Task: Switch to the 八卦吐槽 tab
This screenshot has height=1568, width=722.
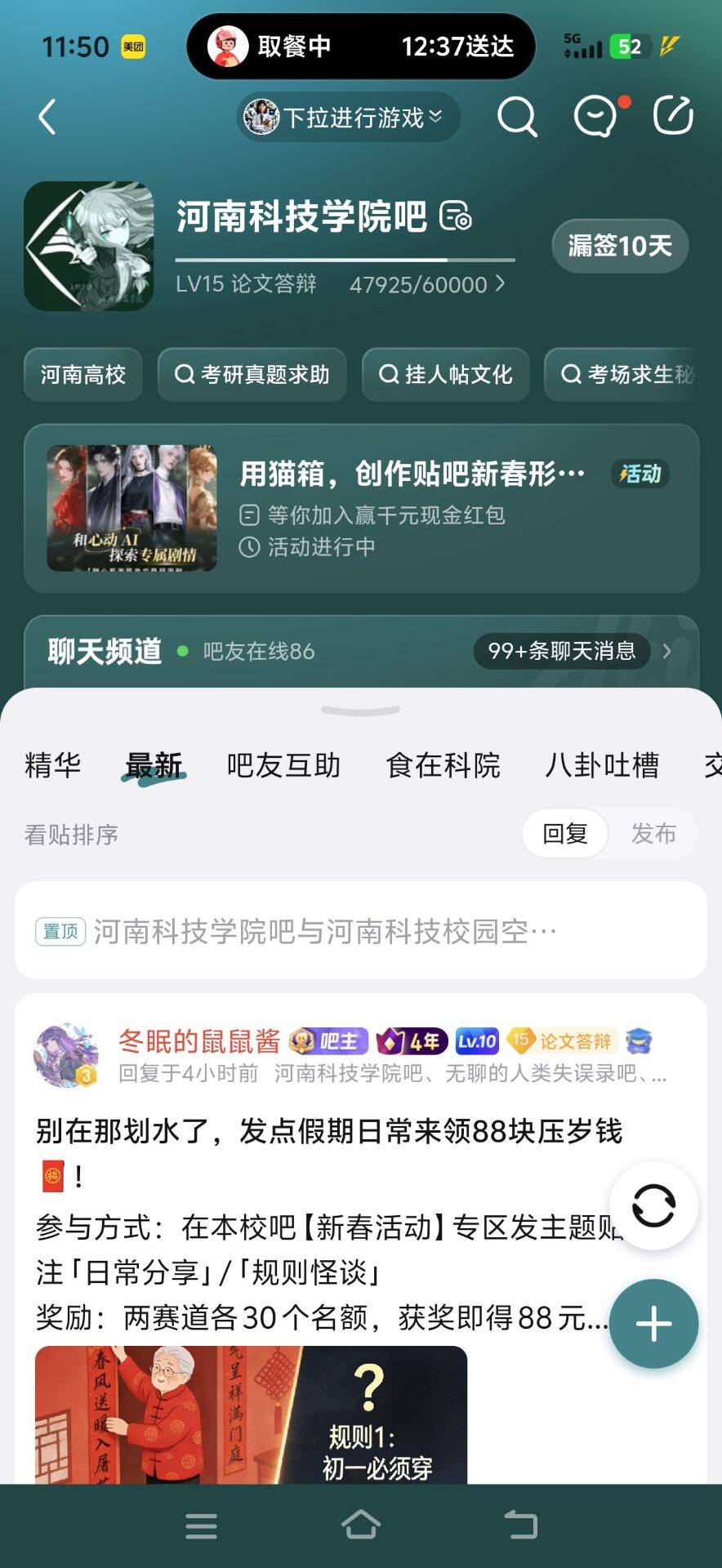Action: (x=602, y=765)
